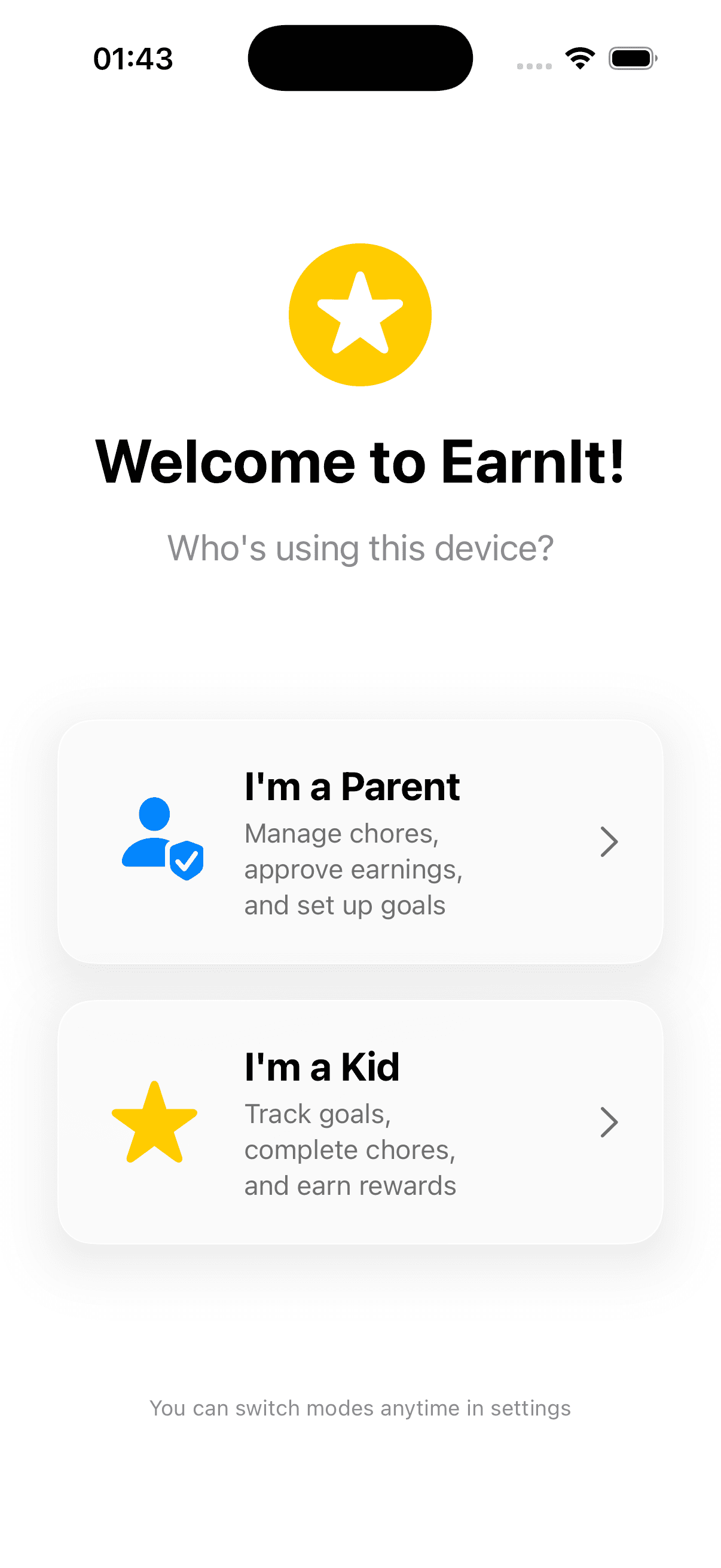The height and width of the screenshot is (1568, 721).
Task: Click the Welcome to EarnIt! heading
Action: 360,463
